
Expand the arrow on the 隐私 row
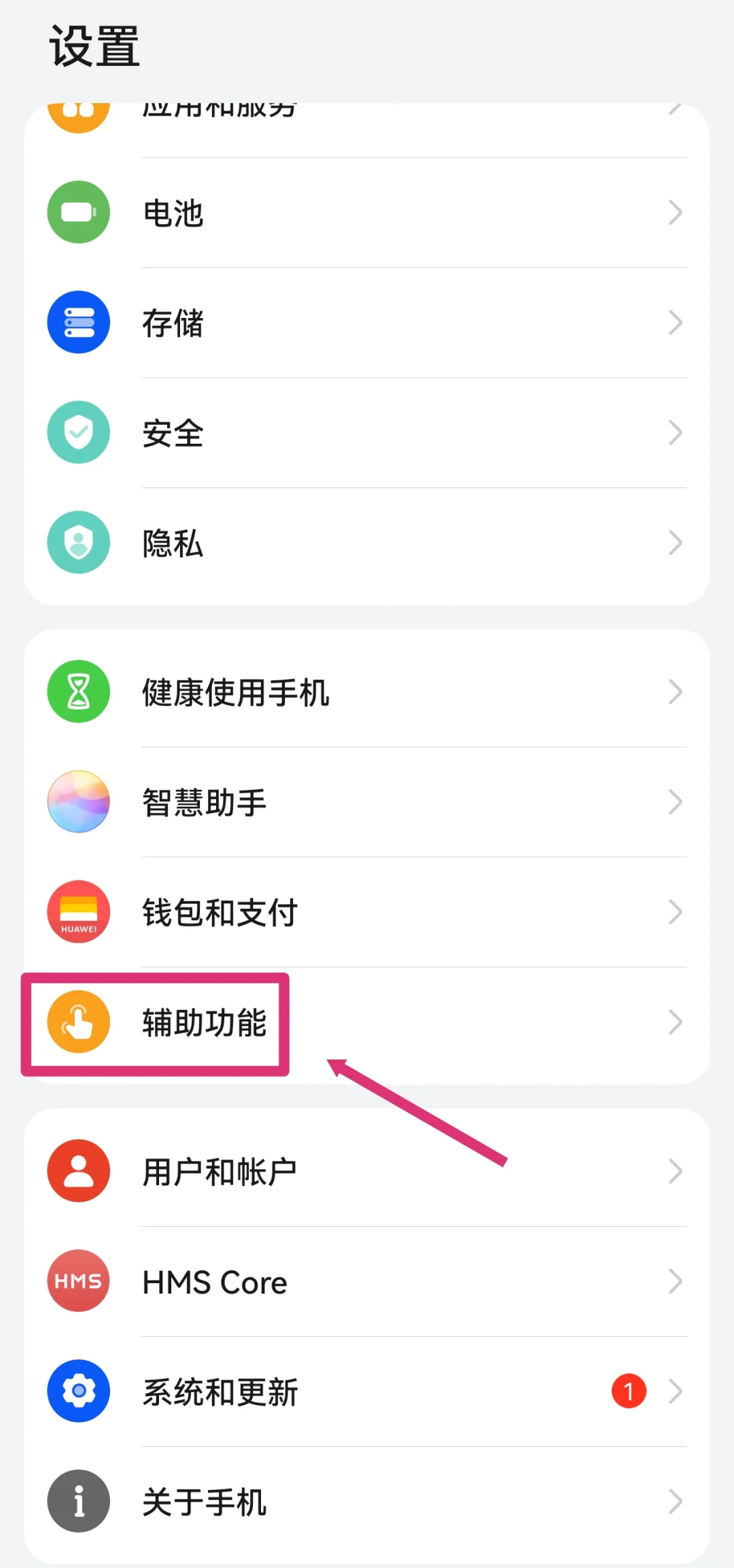click(675, 542)
